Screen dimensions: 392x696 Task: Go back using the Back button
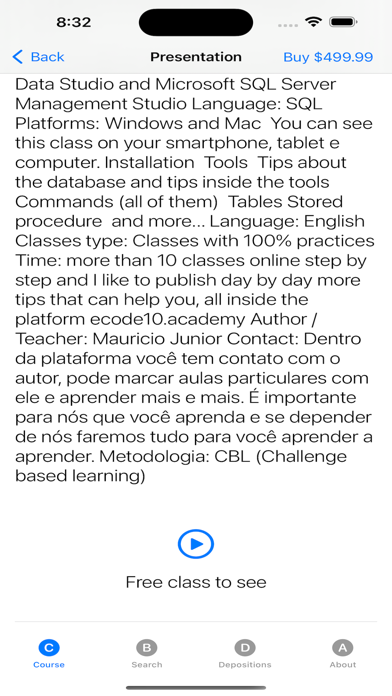(x=39, y=57)
